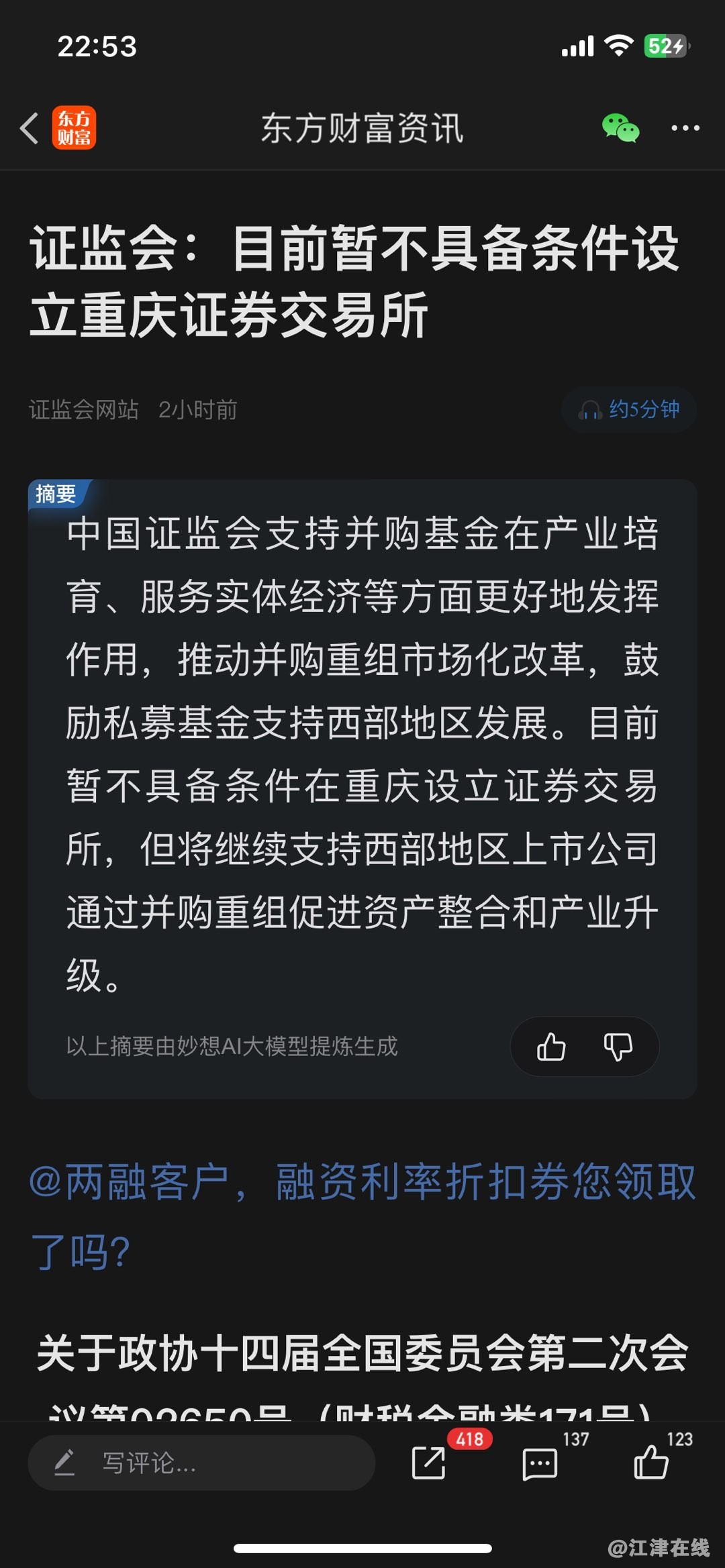Share the article using the bottom share icon
Screen dimensions: 725x1568
coord(428,1463)
